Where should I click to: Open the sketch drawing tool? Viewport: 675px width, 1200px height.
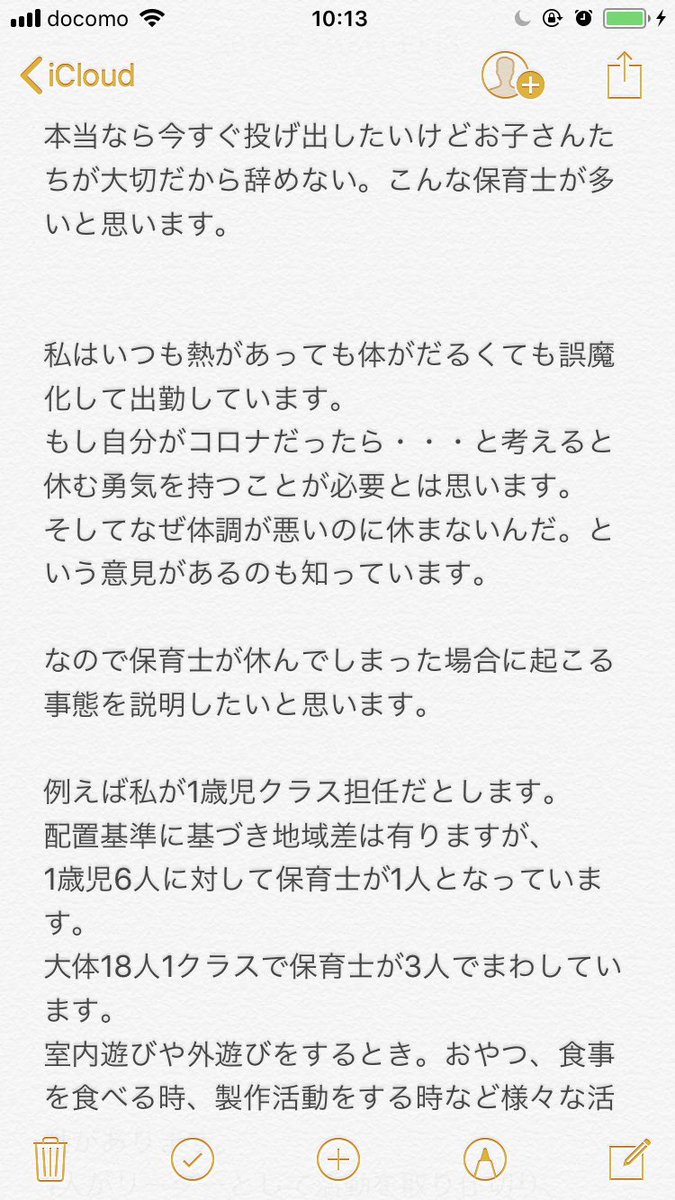click(485, 1160)
